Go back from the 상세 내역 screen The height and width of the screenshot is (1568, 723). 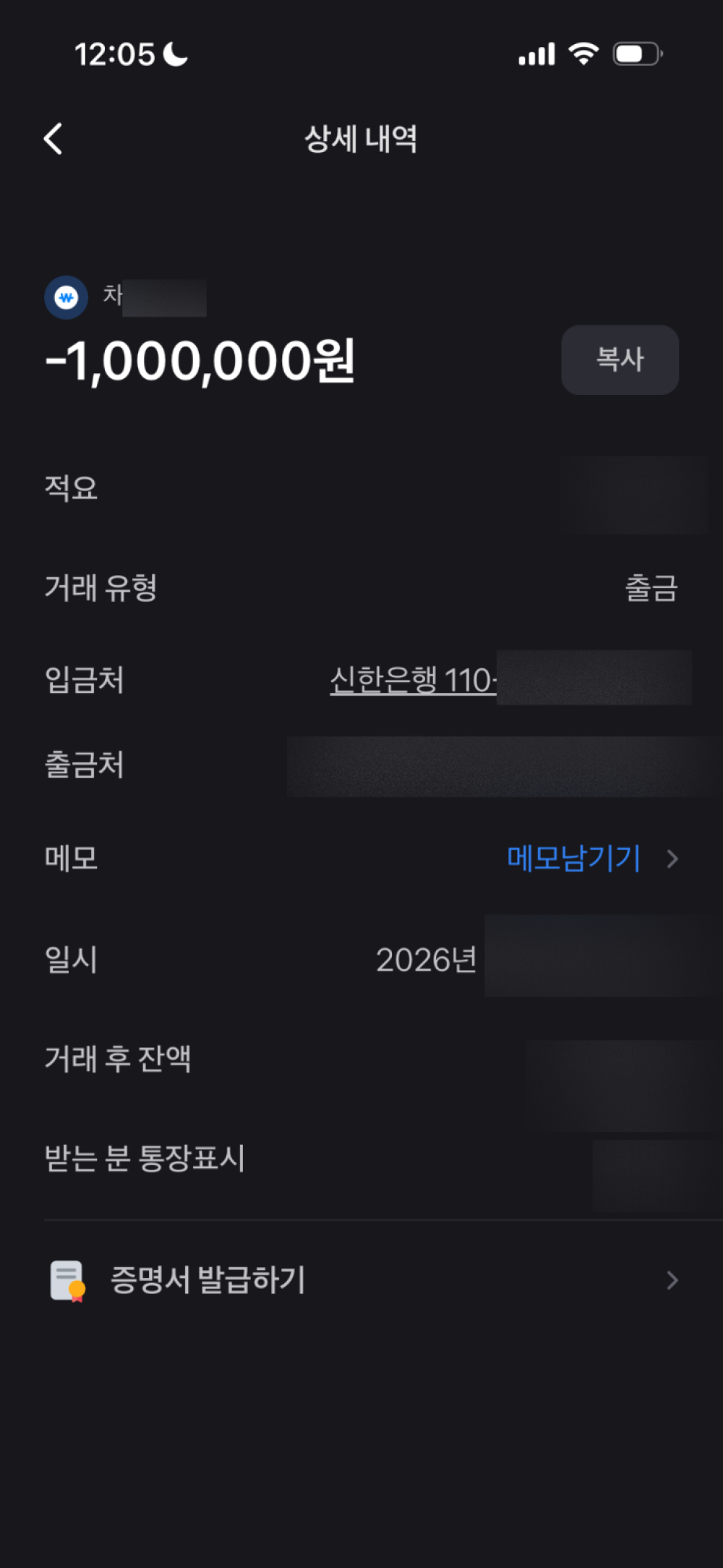coord(53,138)
